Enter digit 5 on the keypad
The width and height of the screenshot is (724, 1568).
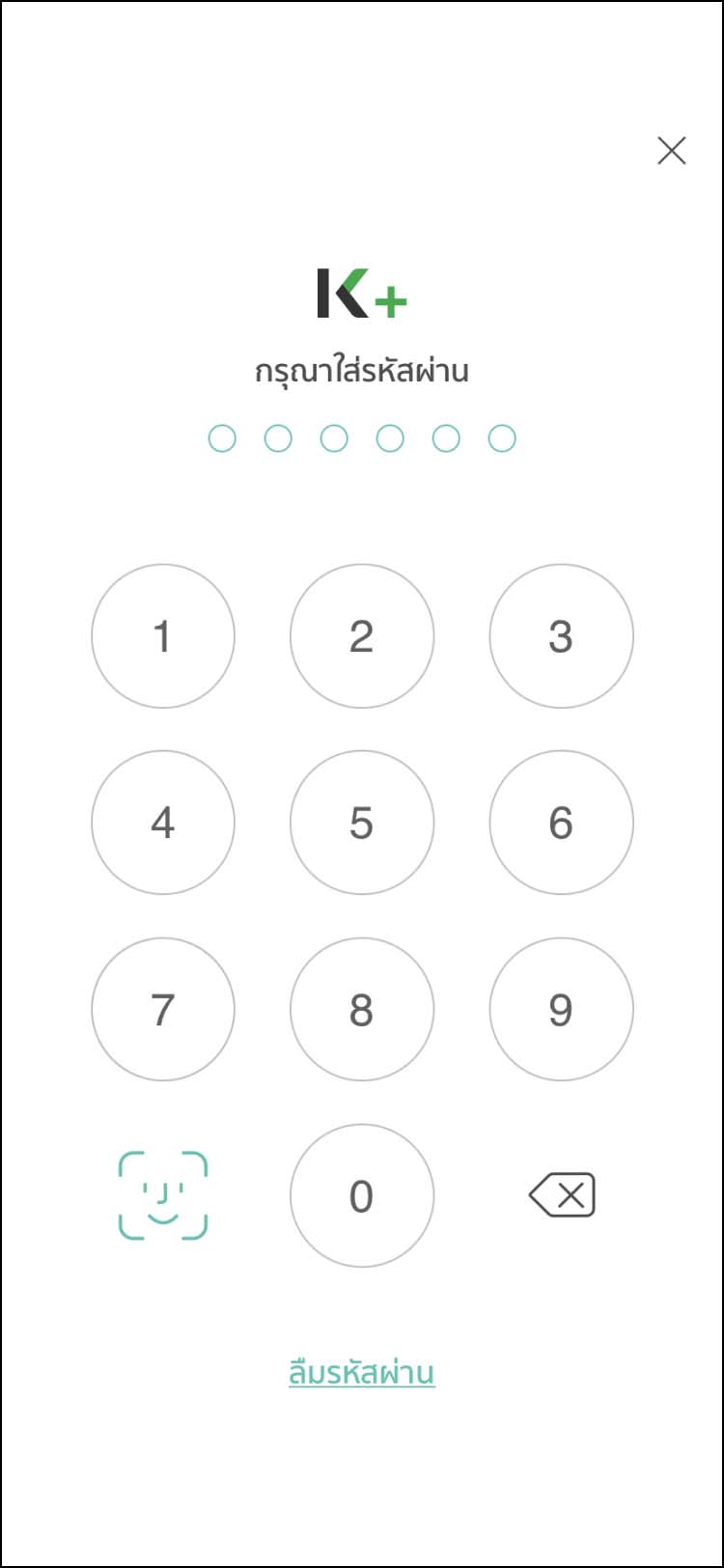362,823
